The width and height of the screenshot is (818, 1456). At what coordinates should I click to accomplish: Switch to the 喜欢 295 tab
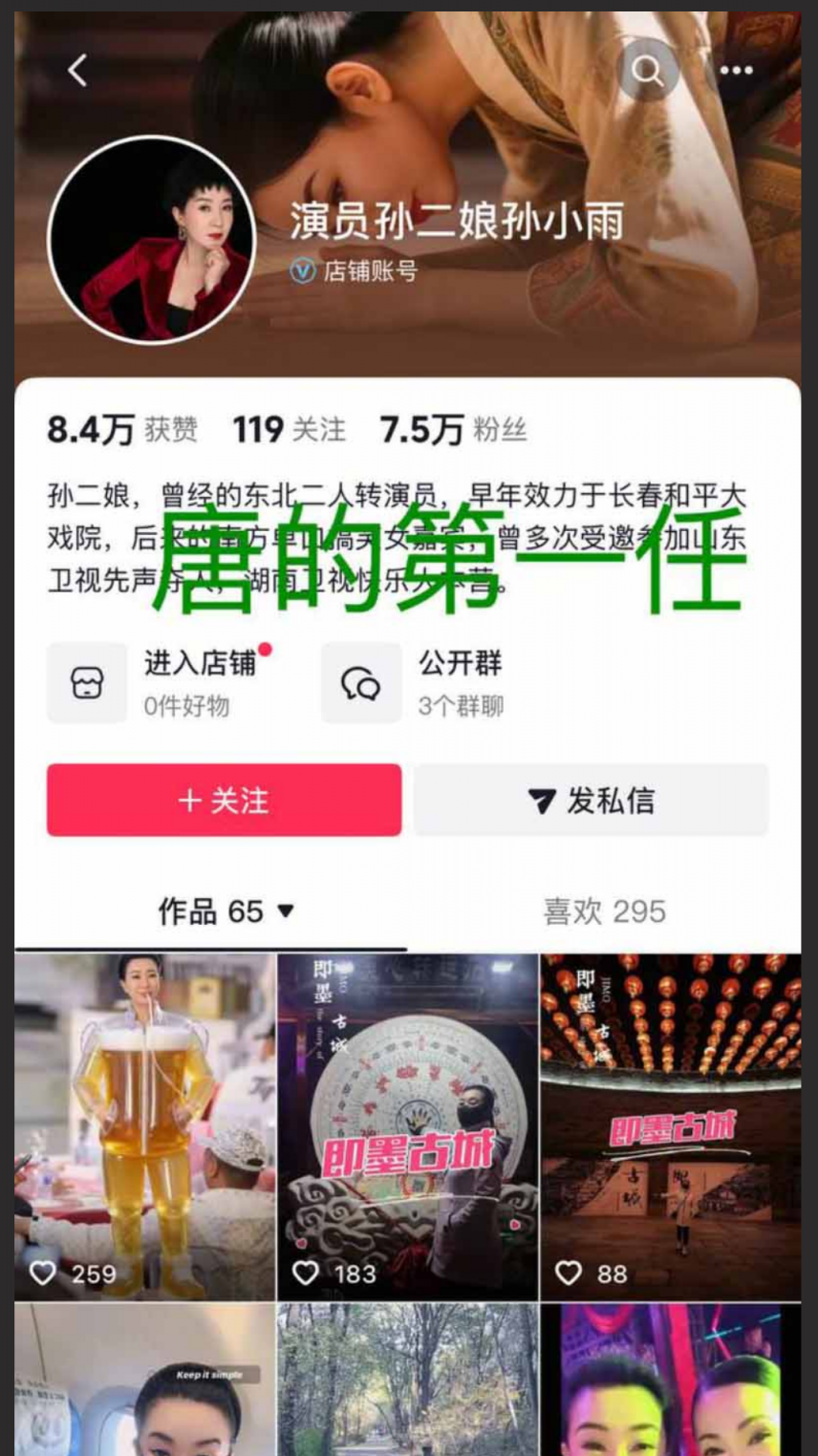point(604,911)
